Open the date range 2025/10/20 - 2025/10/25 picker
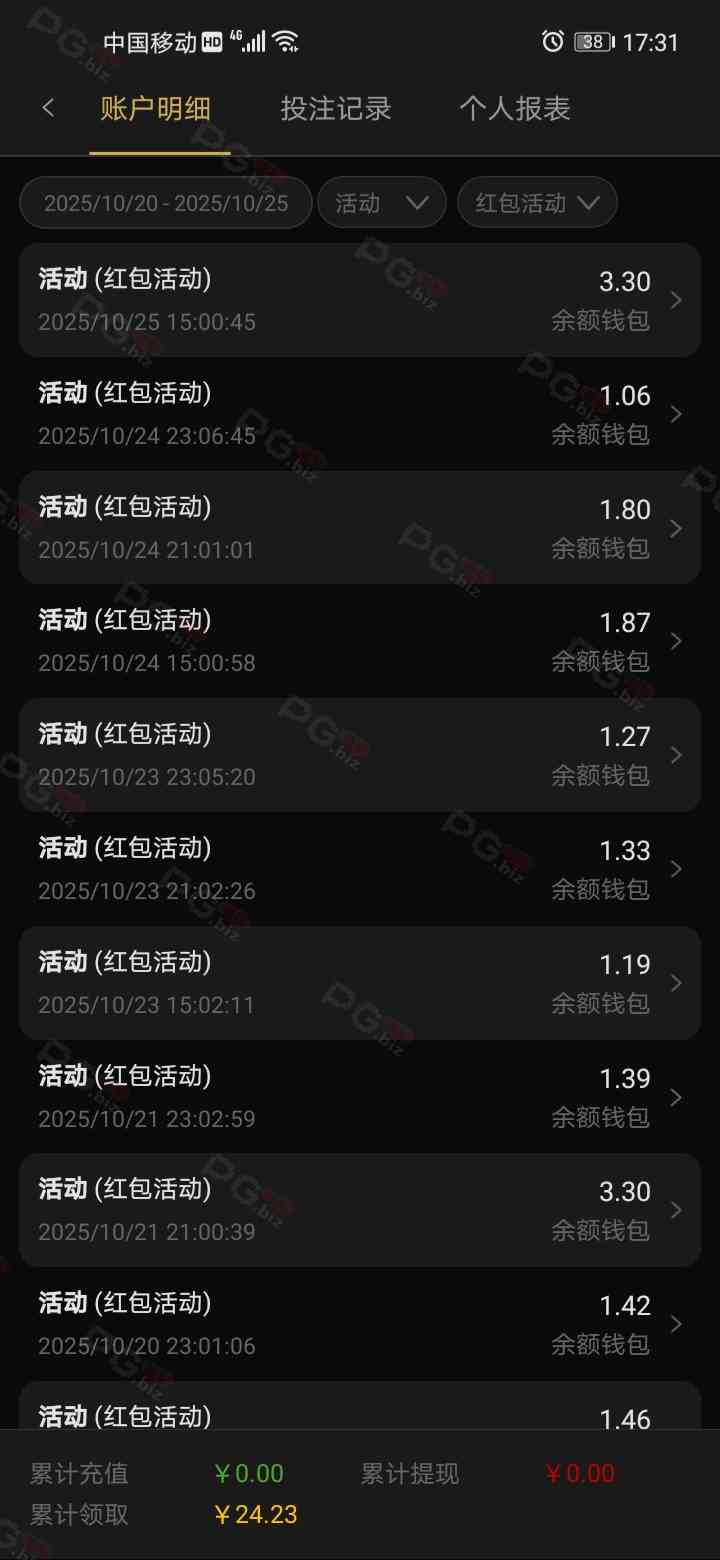This screenshot has height=1560, width=720. click(x=166, y=203)
